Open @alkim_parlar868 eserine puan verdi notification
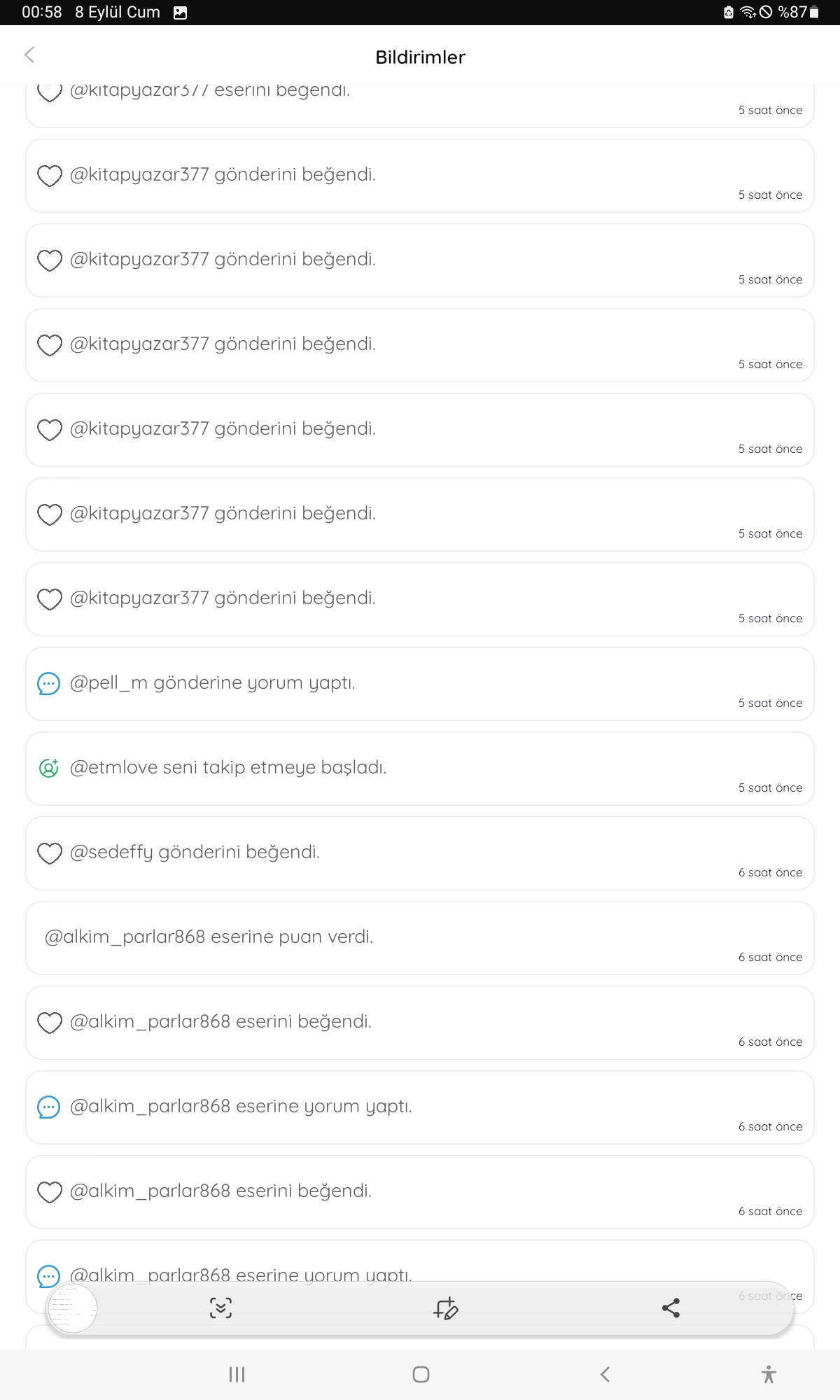Screen dimensions: 840x1400 click(420, 938)
